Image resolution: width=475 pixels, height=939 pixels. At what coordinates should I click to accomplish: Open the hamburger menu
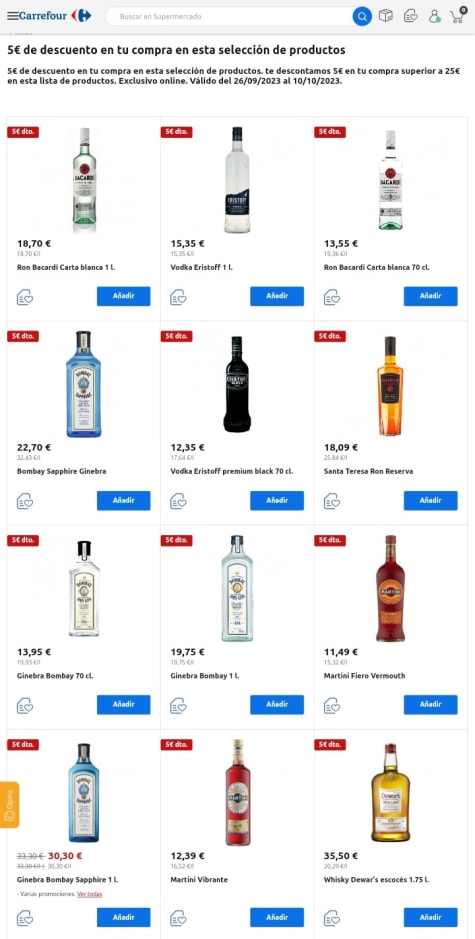click(13, 16)
